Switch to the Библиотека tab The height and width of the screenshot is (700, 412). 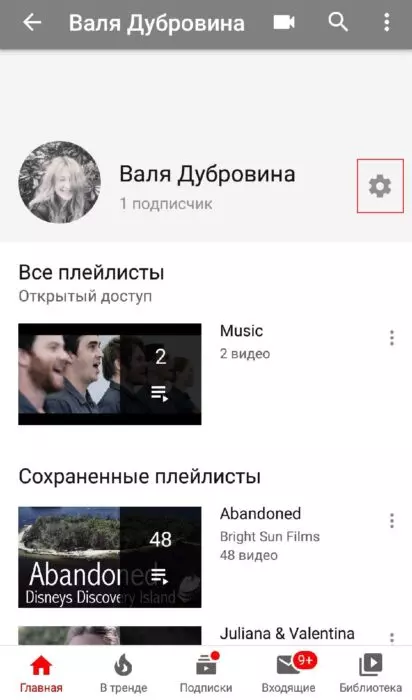[370, 674]
